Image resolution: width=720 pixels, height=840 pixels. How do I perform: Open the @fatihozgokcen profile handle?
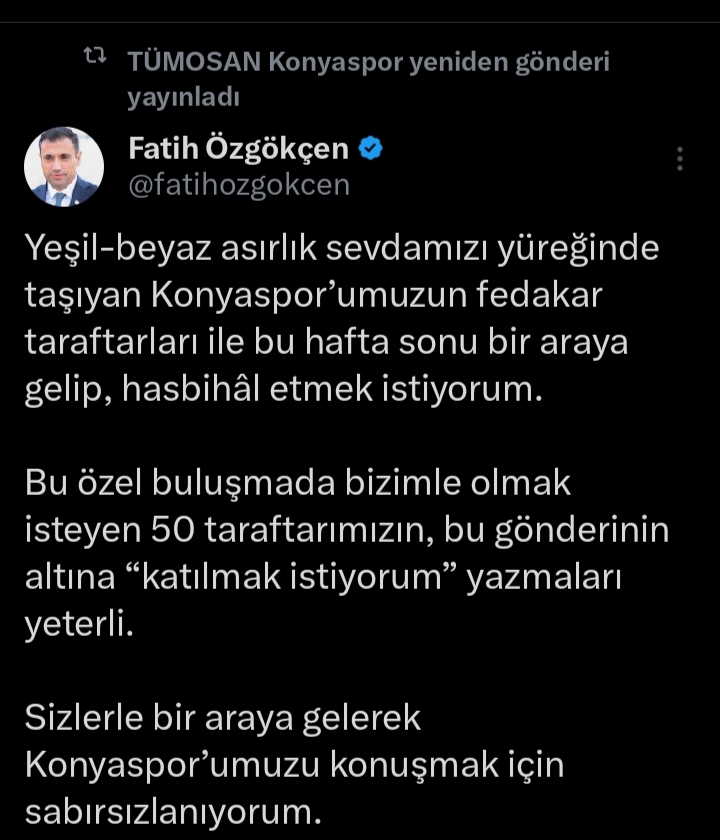pos(239,185)
